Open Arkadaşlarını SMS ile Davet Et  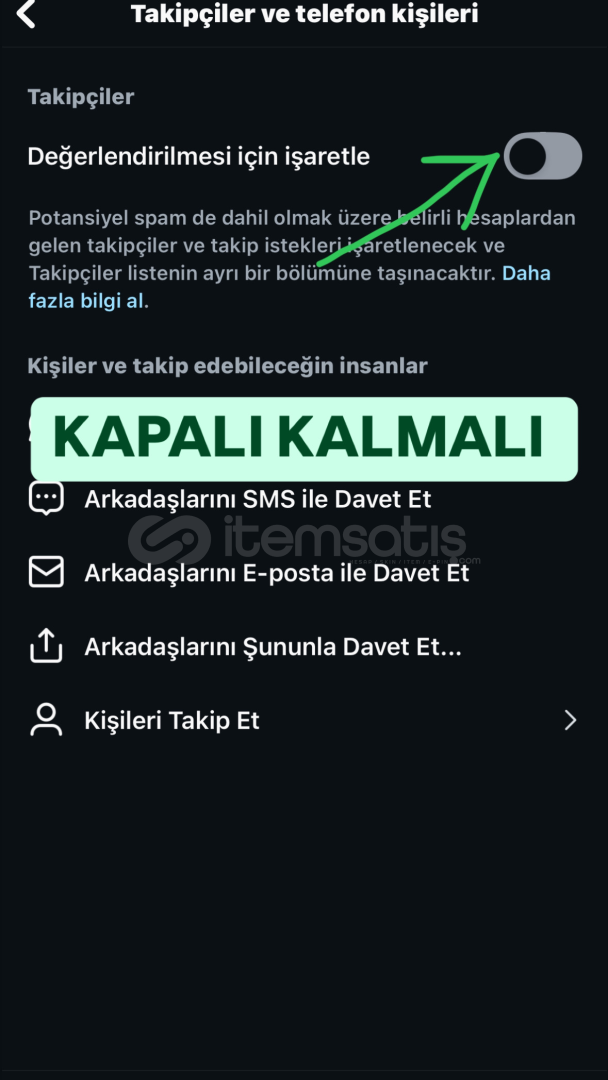click(x=304, y=499)
